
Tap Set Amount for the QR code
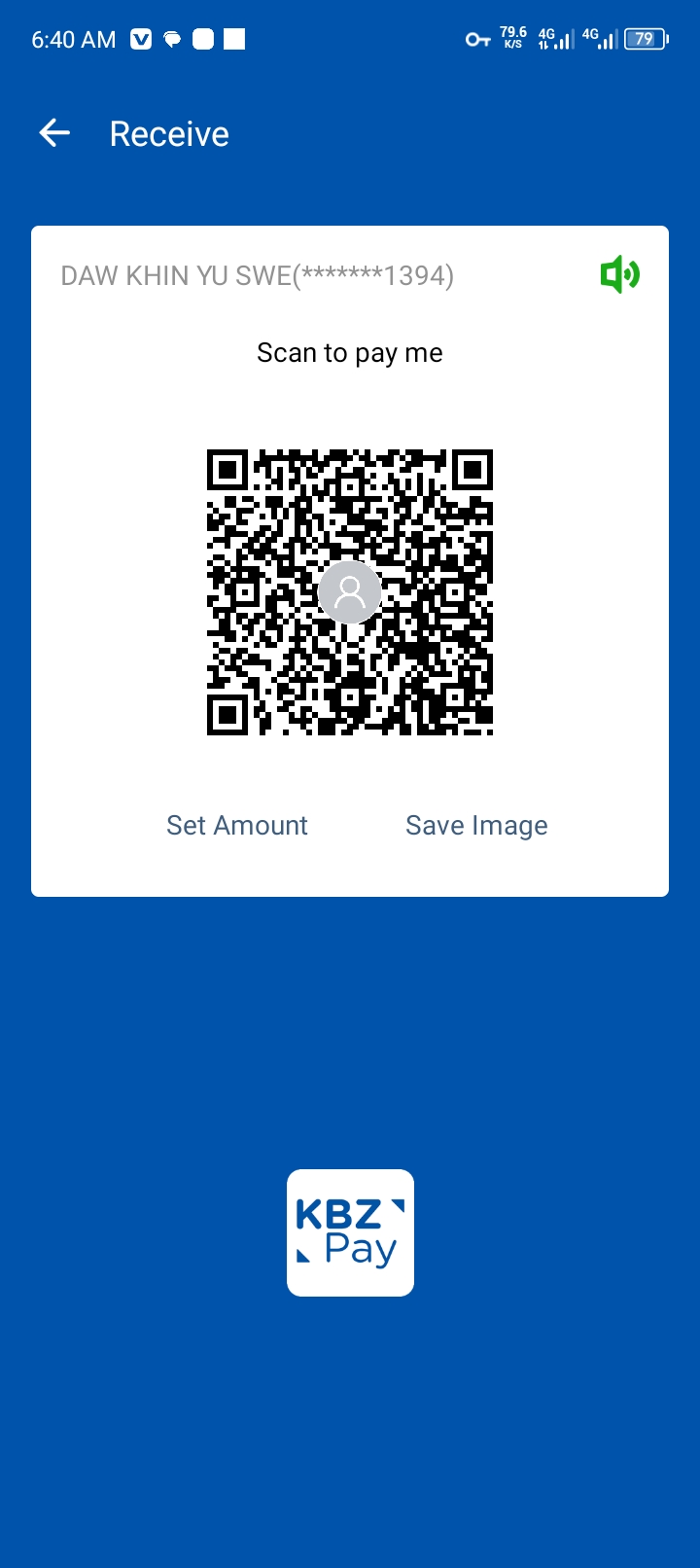pos(236,826)
